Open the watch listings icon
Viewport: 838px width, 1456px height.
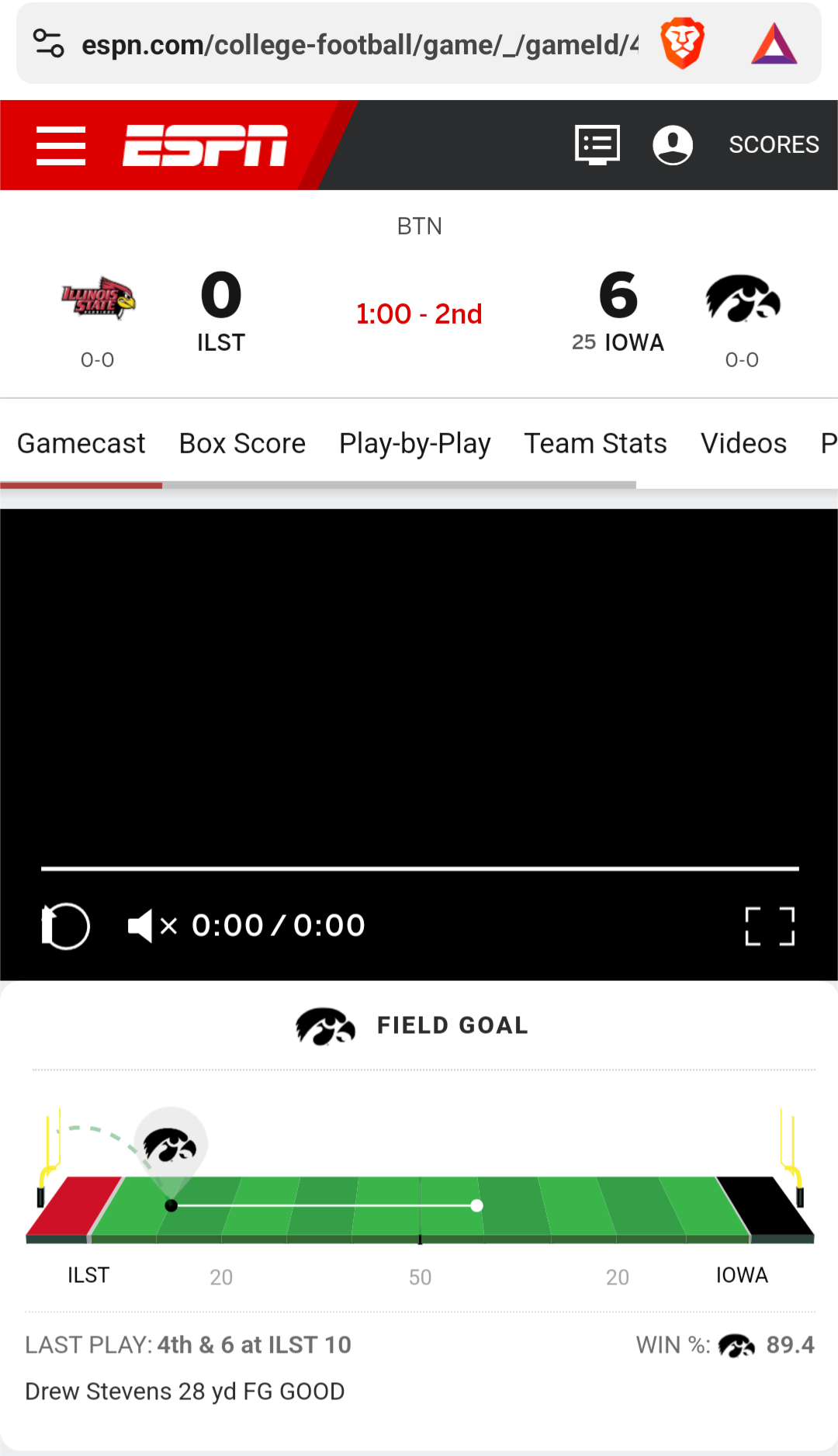coord(597,145)
